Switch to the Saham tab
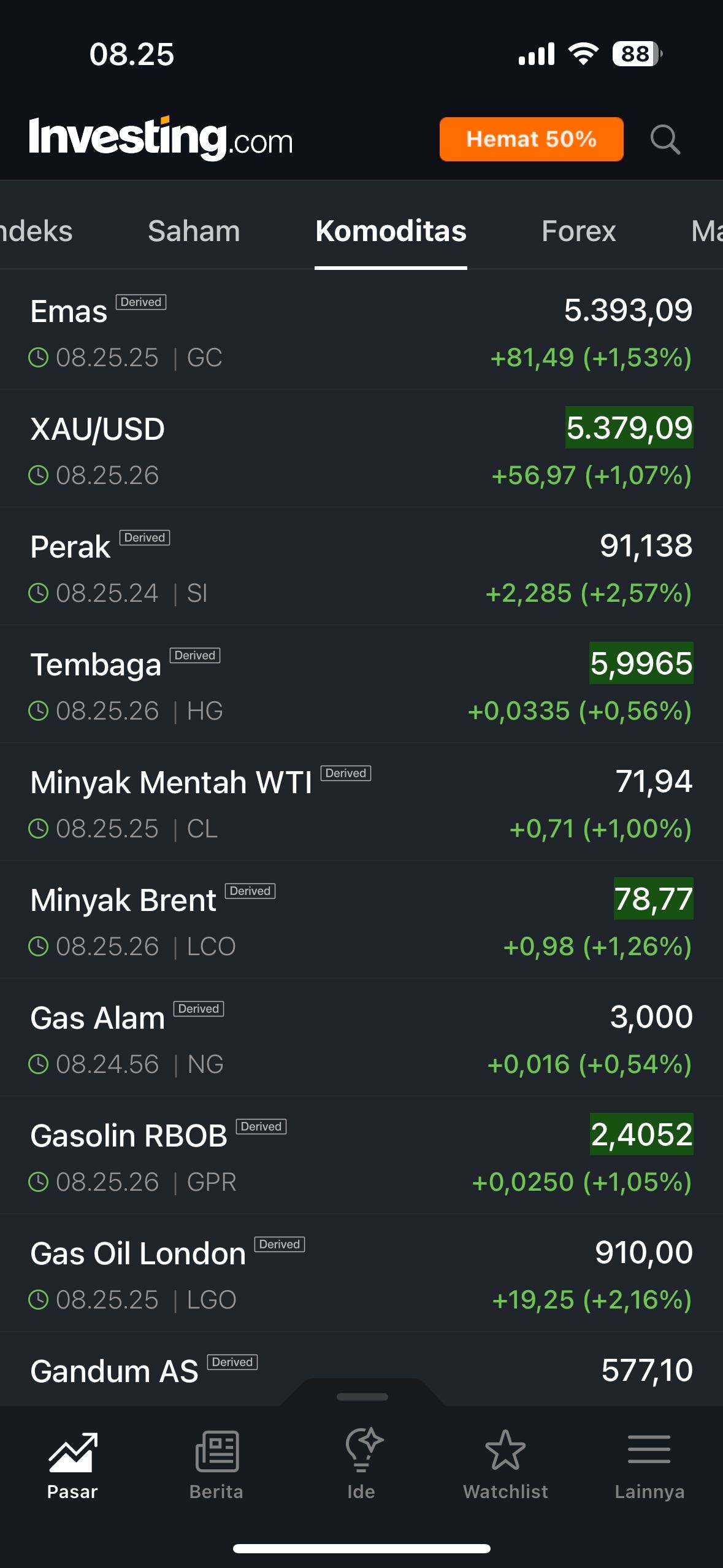Screen dimensions: 723x1568 194,231
